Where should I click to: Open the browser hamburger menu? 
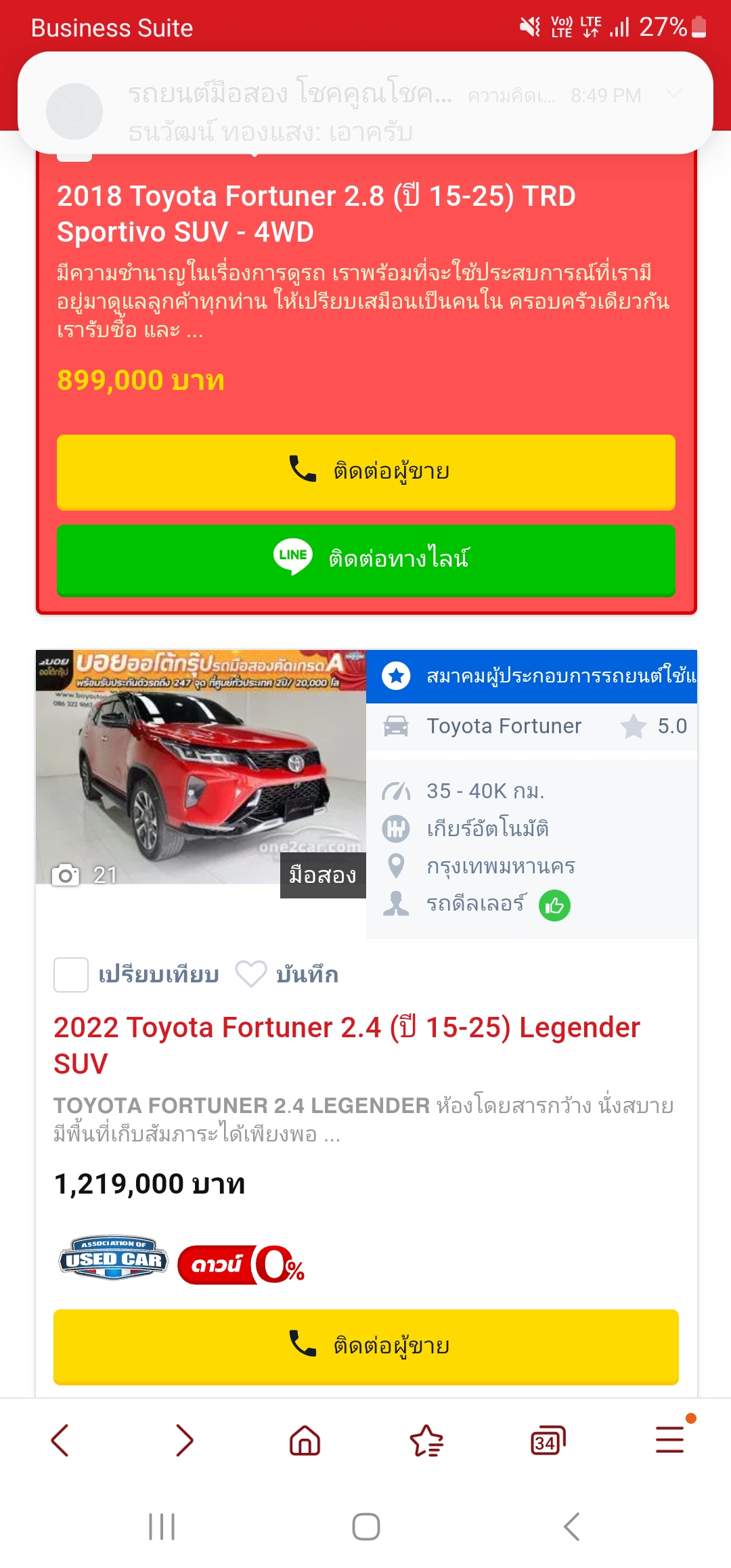[x=670, y=1440]
